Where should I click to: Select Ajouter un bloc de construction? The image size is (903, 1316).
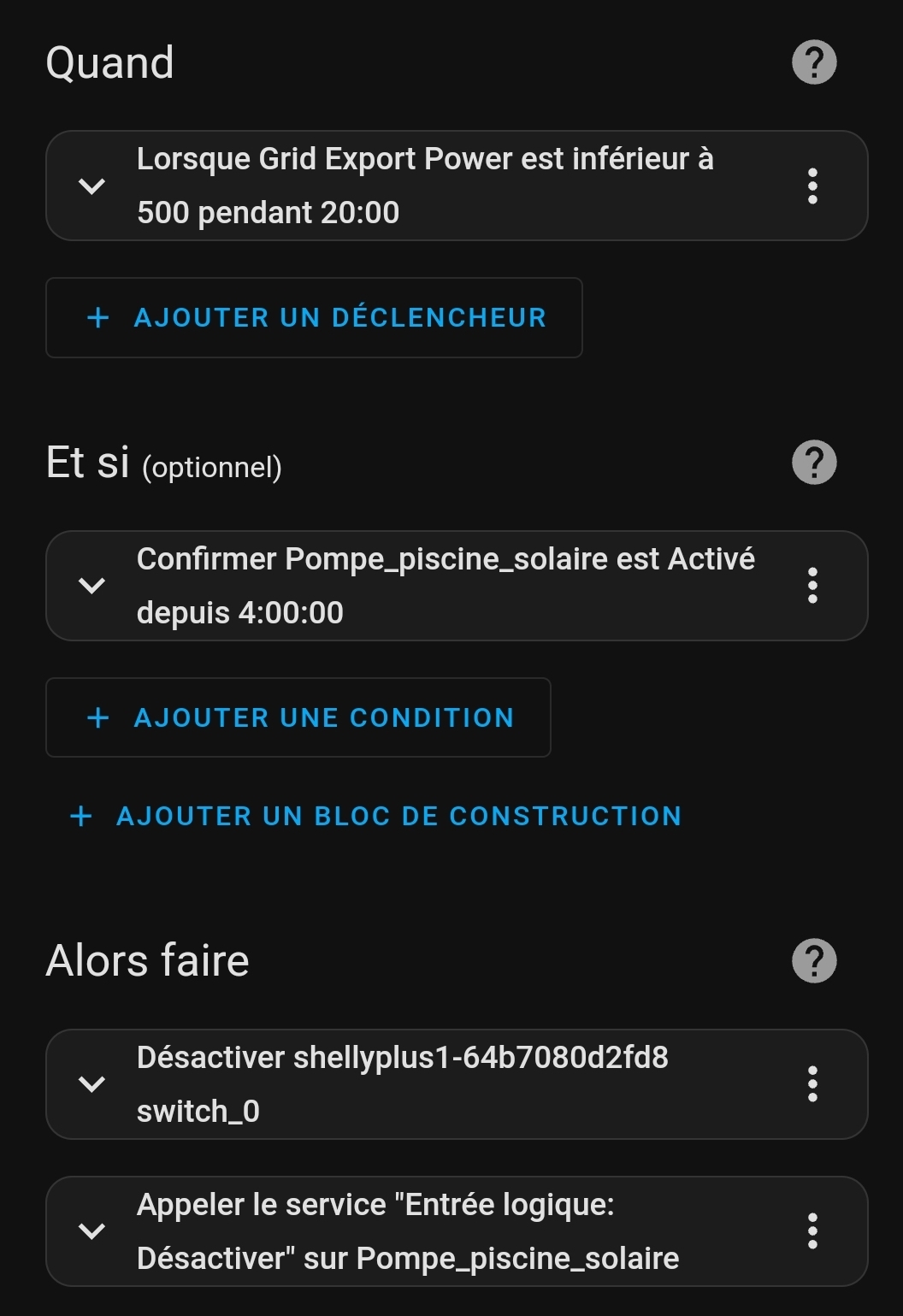tap(375, 816)
